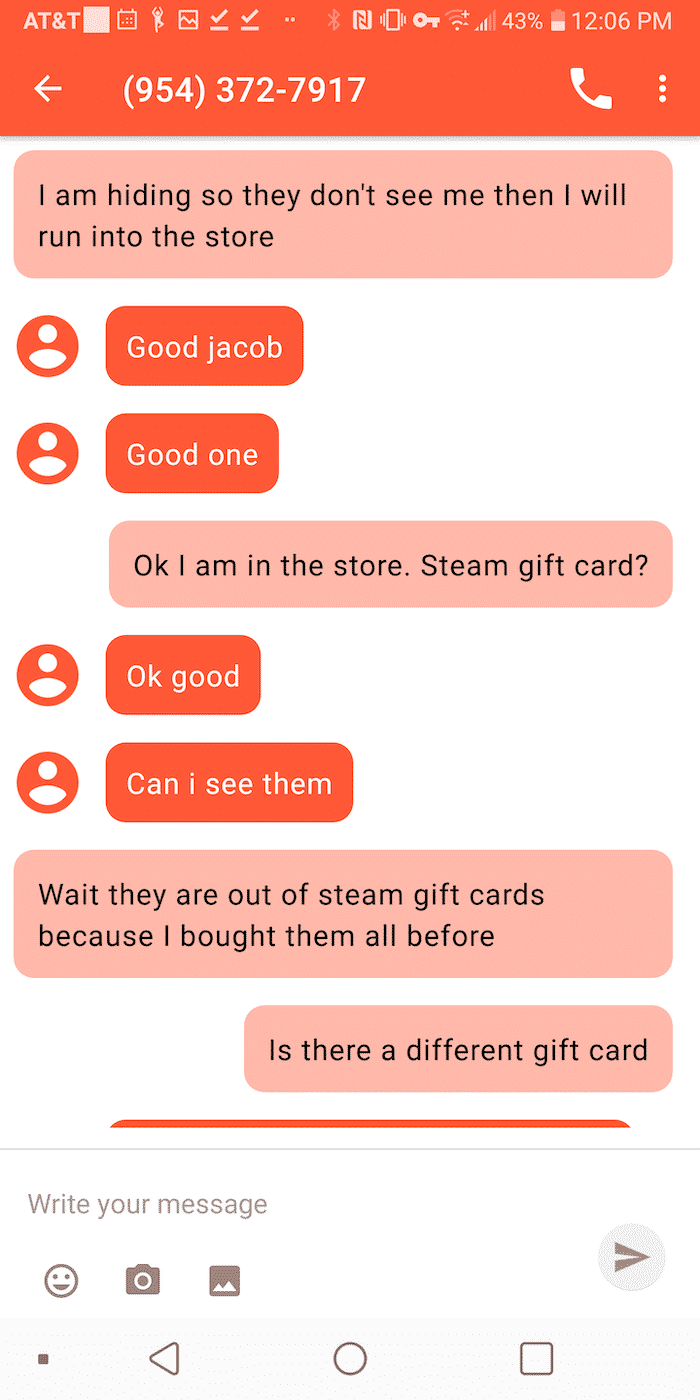
Task: Open the three-dot overflow menu
Action: click(662, 89)
